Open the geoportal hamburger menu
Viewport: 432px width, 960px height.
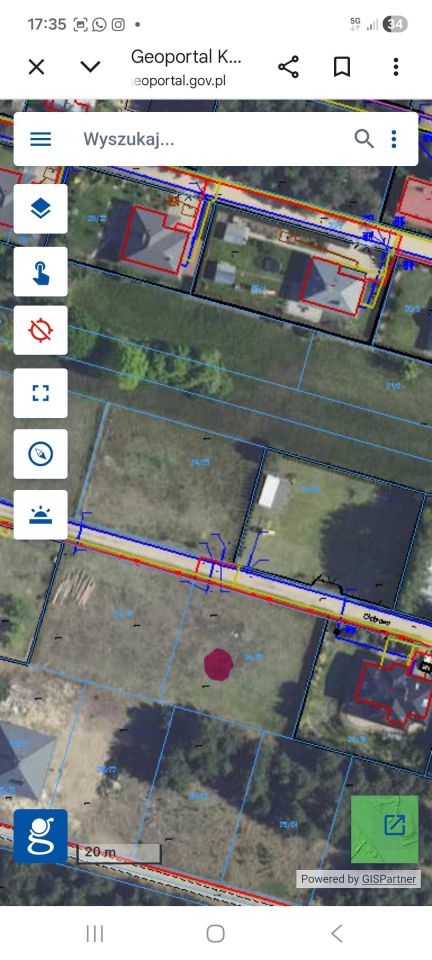pyautogui.click(x=41, y=139)
